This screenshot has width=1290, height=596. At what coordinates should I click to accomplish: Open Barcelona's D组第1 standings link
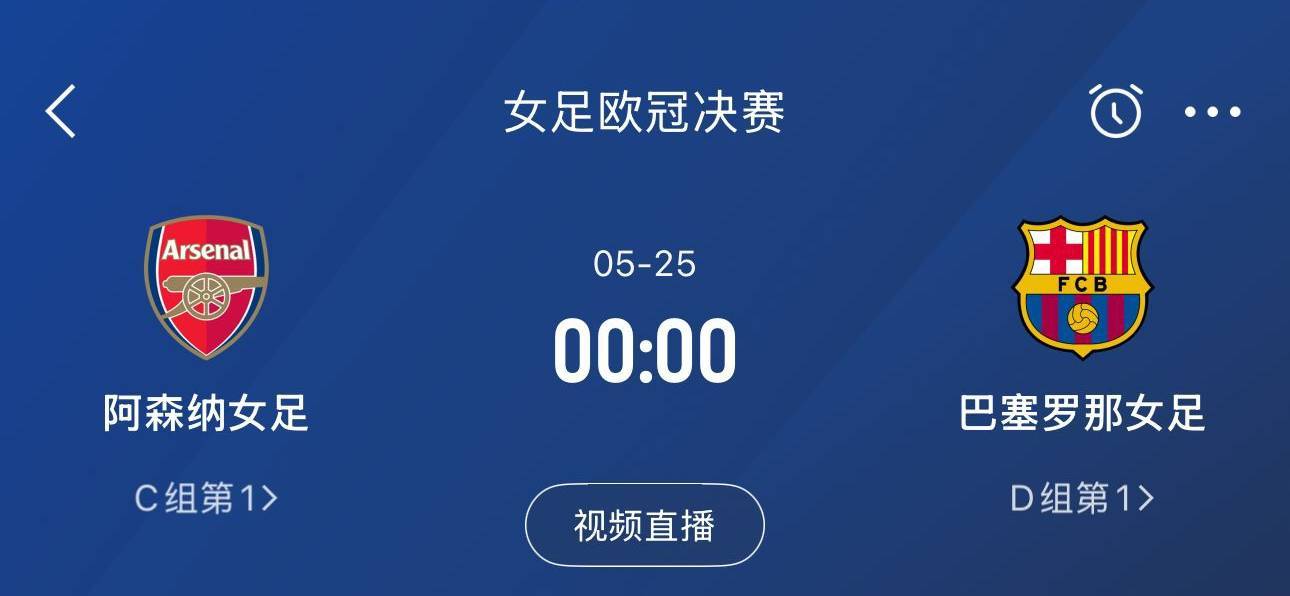point(1082,498)
